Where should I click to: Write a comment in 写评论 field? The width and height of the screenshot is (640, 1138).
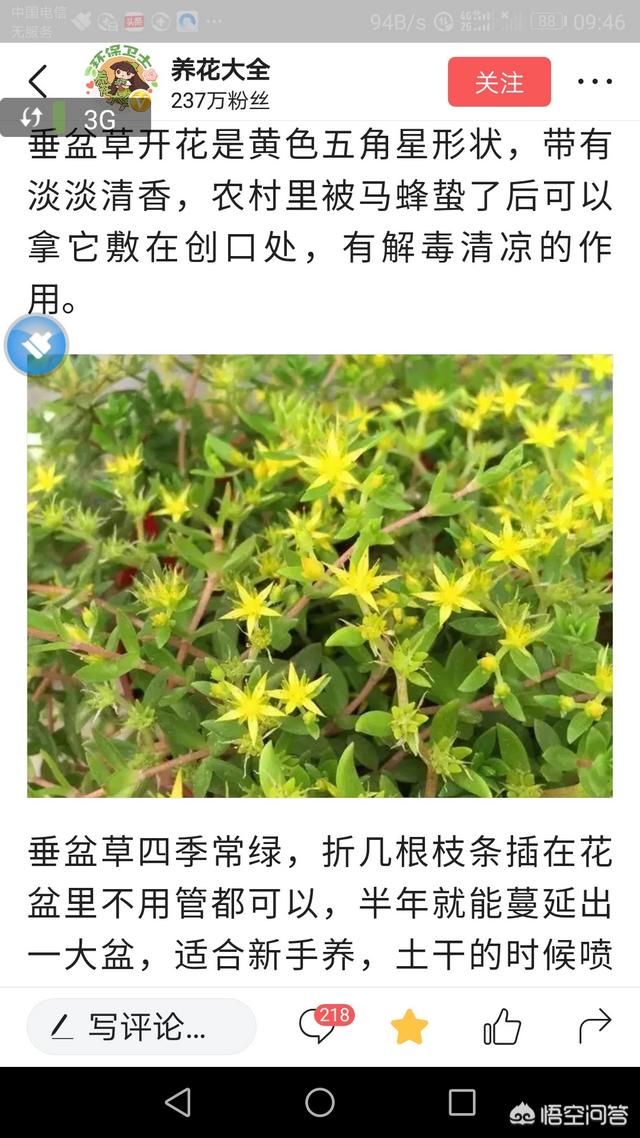[142, 1026]
